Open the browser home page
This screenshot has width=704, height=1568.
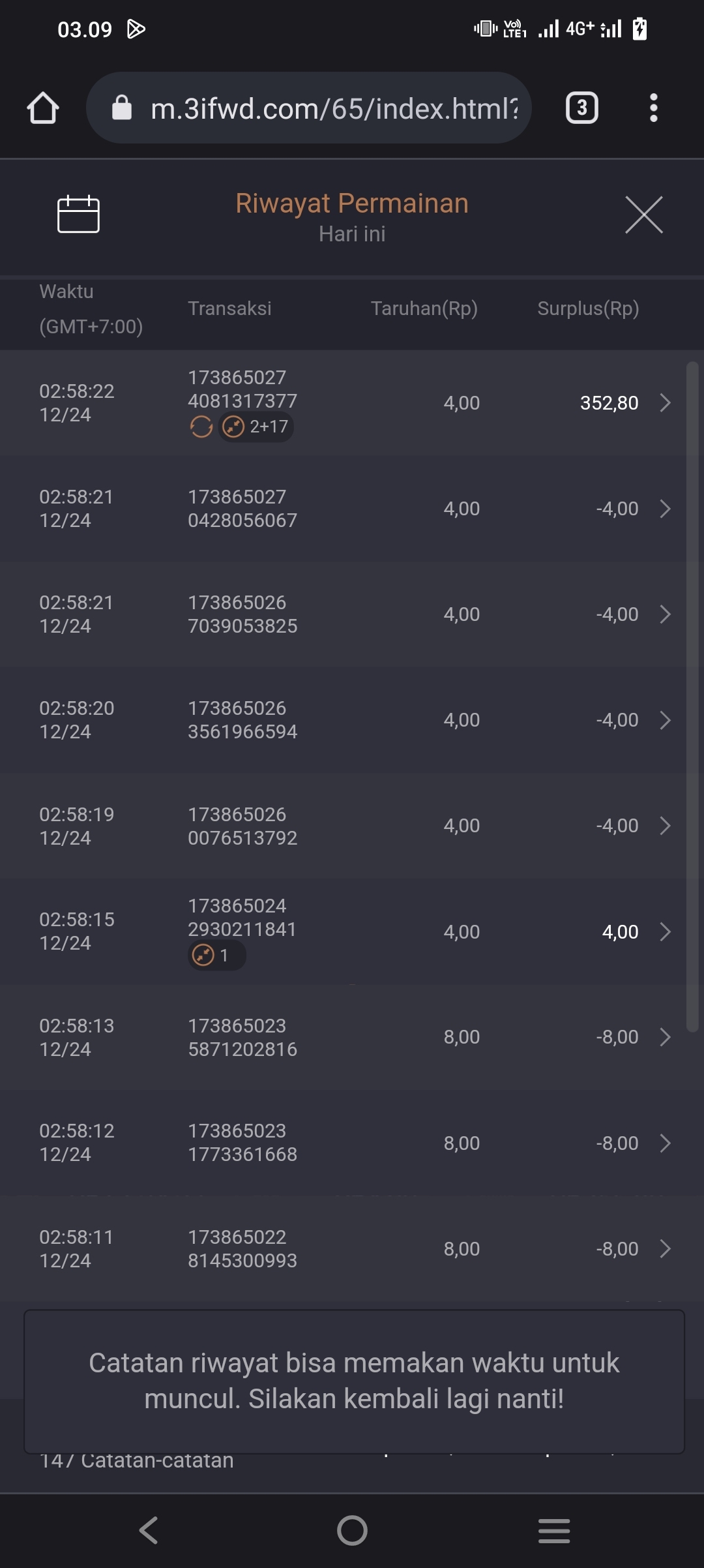(43, 108)
